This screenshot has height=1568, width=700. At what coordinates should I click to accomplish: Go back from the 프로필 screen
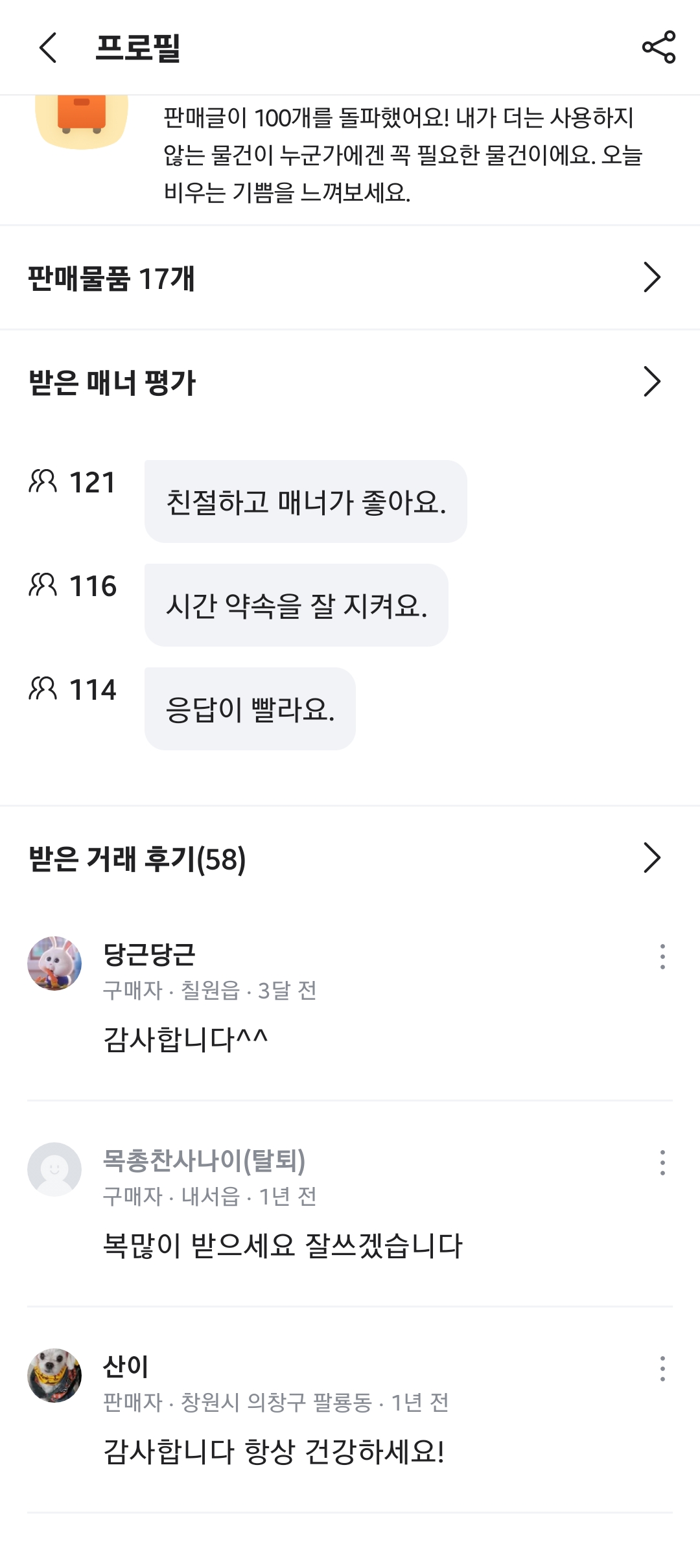tap(48, 47)
